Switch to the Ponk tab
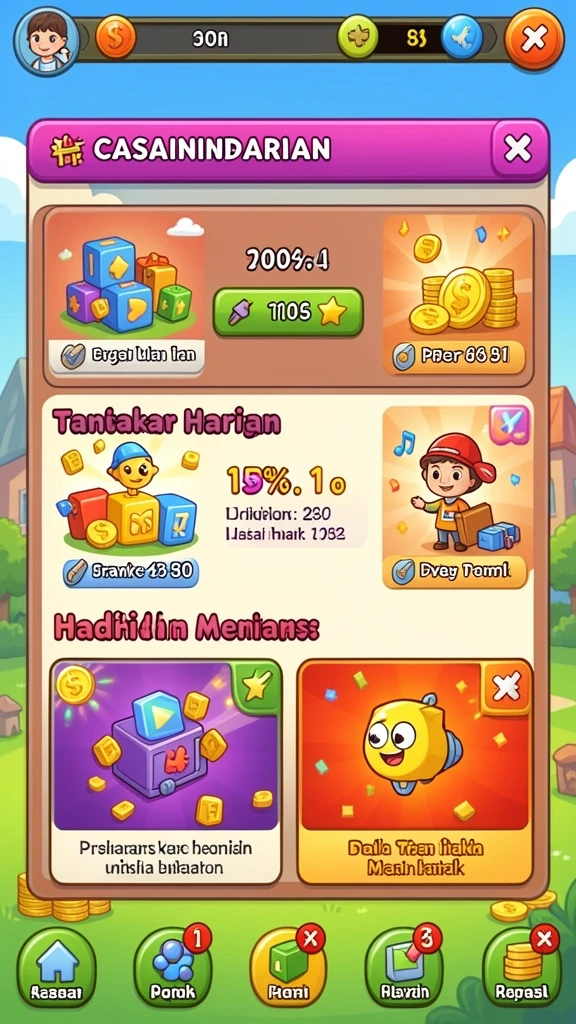 172,967
